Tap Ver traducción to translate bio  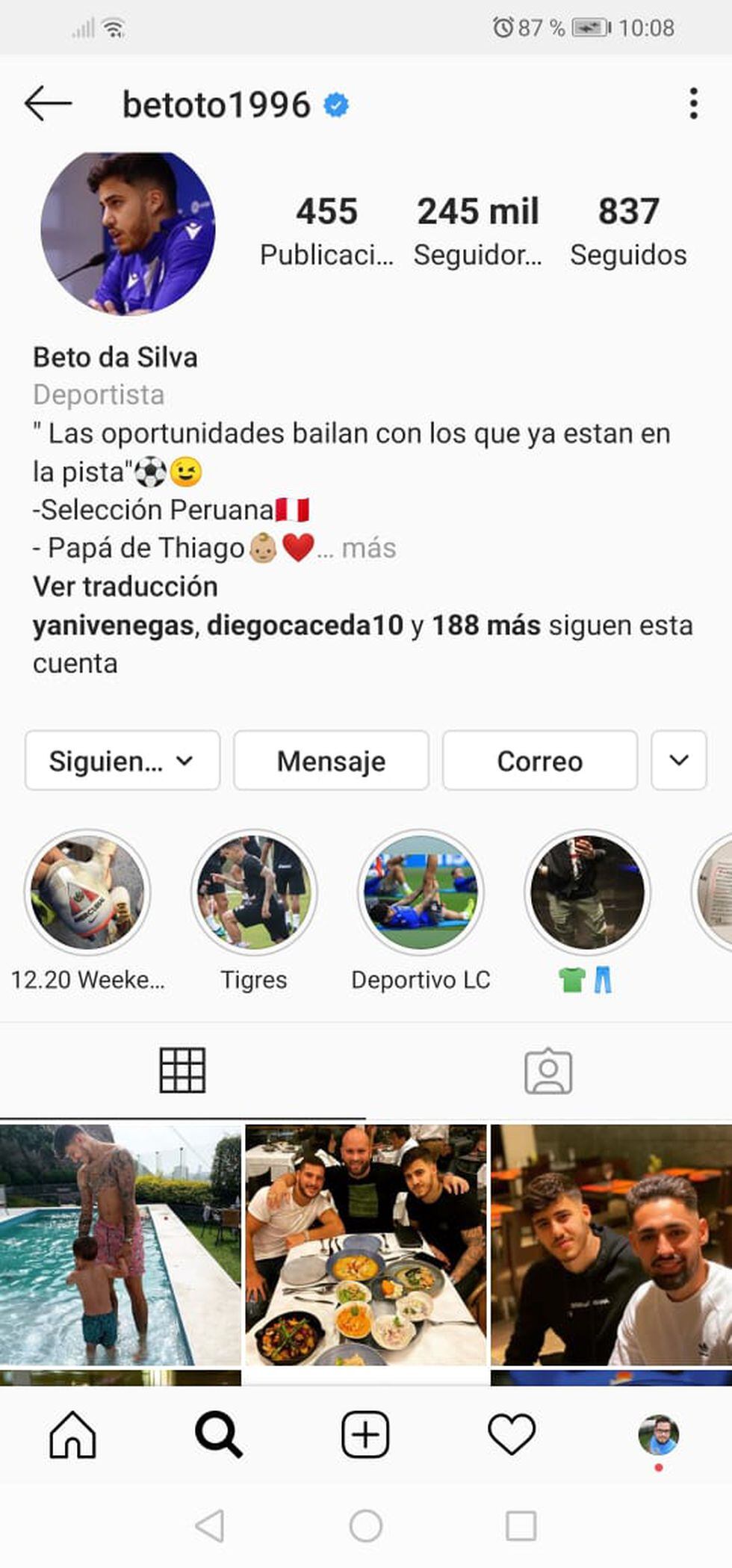[125, 587]
